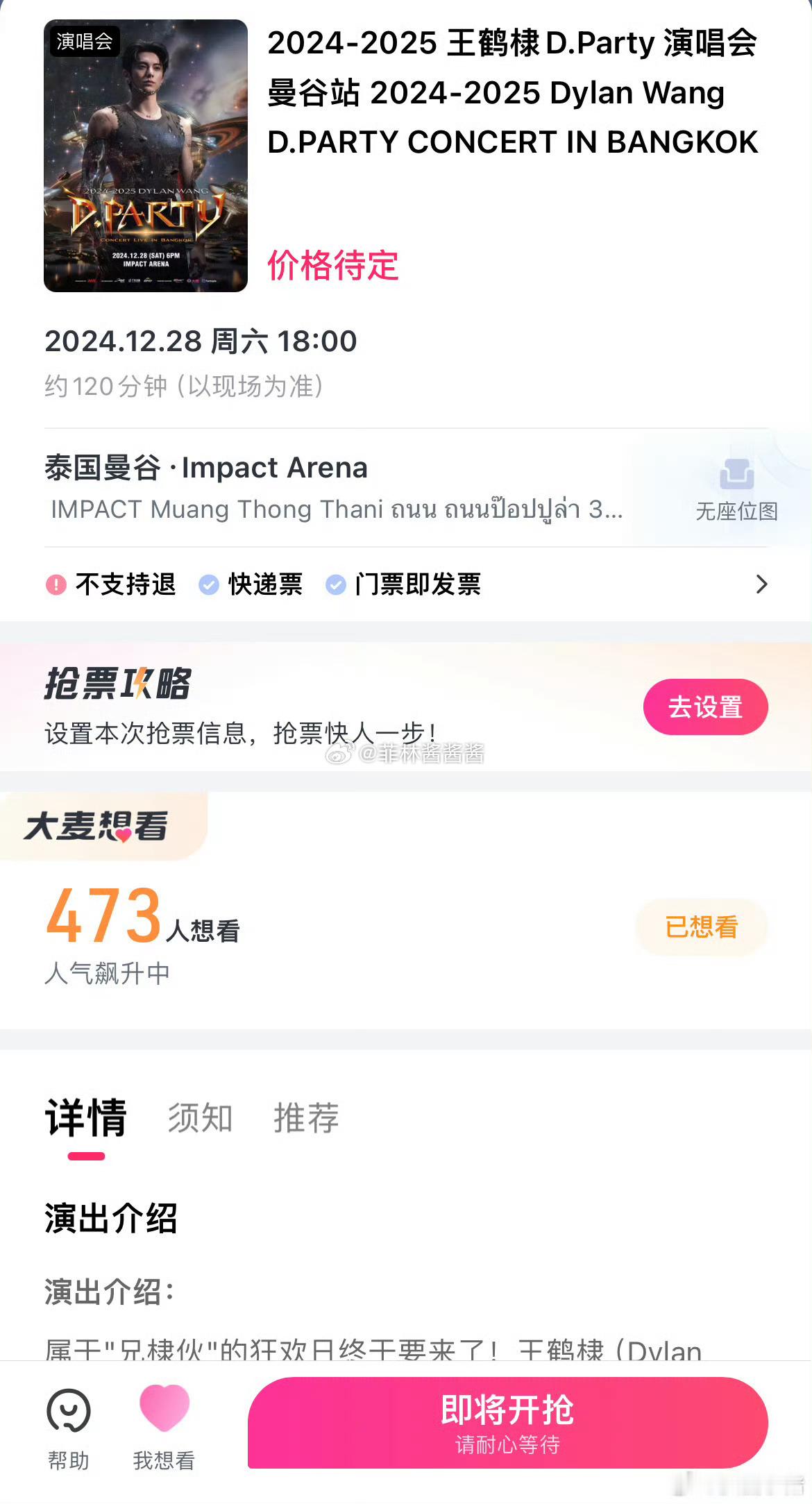This screenshot has width=812, height=1504.
Task: Expand the ticket policy row via right chevron
Action: [x=763, y=585]
